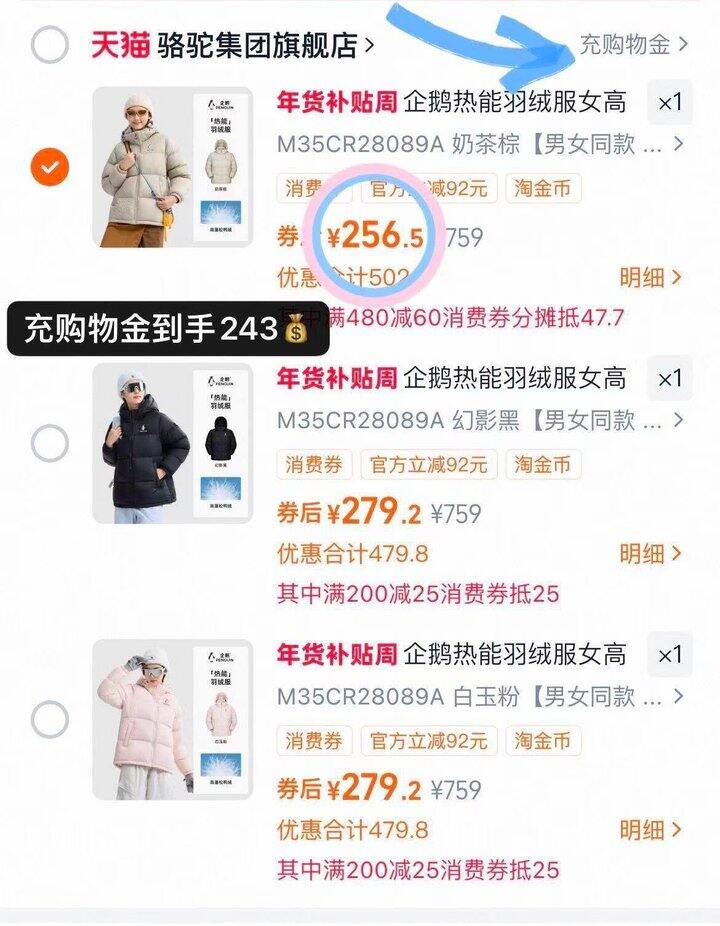View 明细 discount details for 幻影黑 jacket
Viewport: 720px width, 926px height.
tap(650, 553)
